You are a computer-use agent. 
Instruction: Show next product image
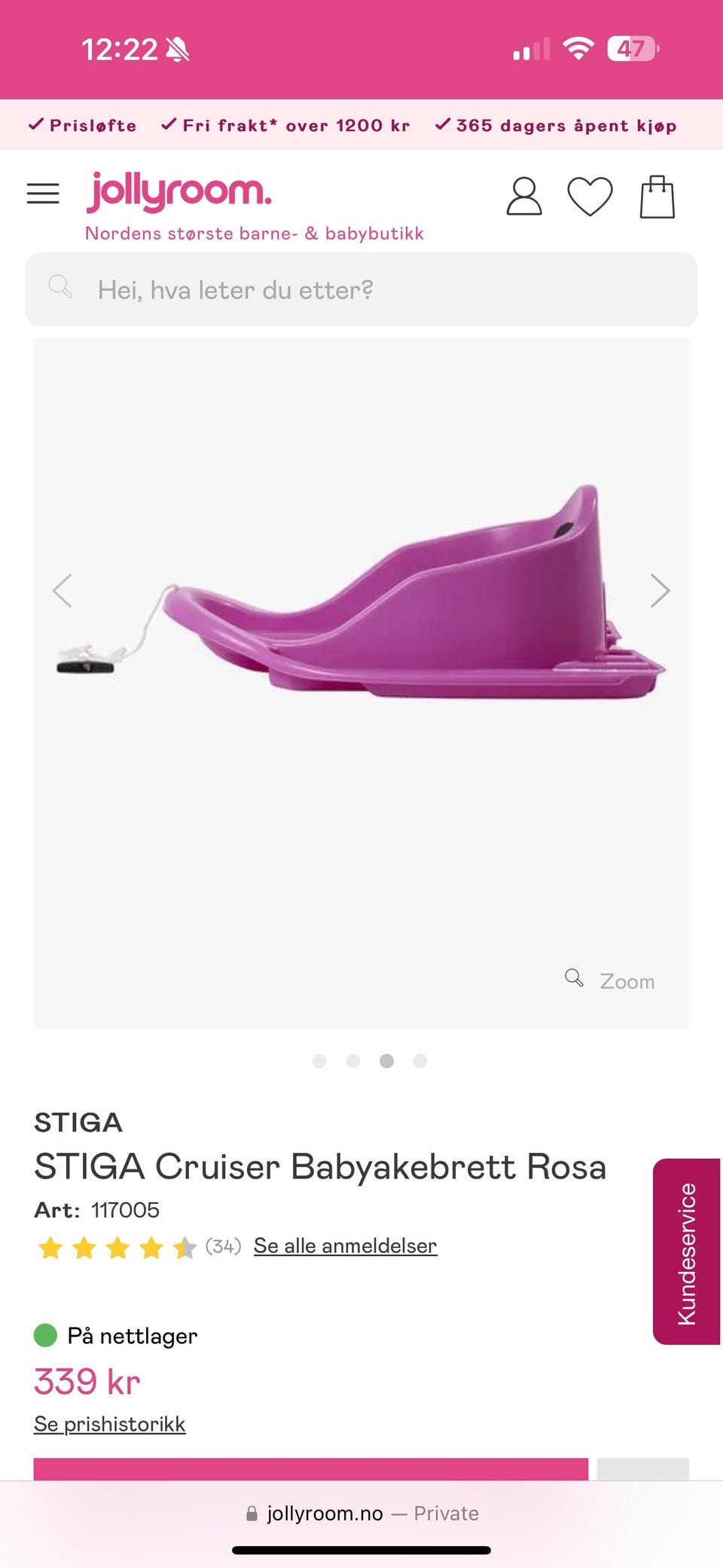pos(660,590)
